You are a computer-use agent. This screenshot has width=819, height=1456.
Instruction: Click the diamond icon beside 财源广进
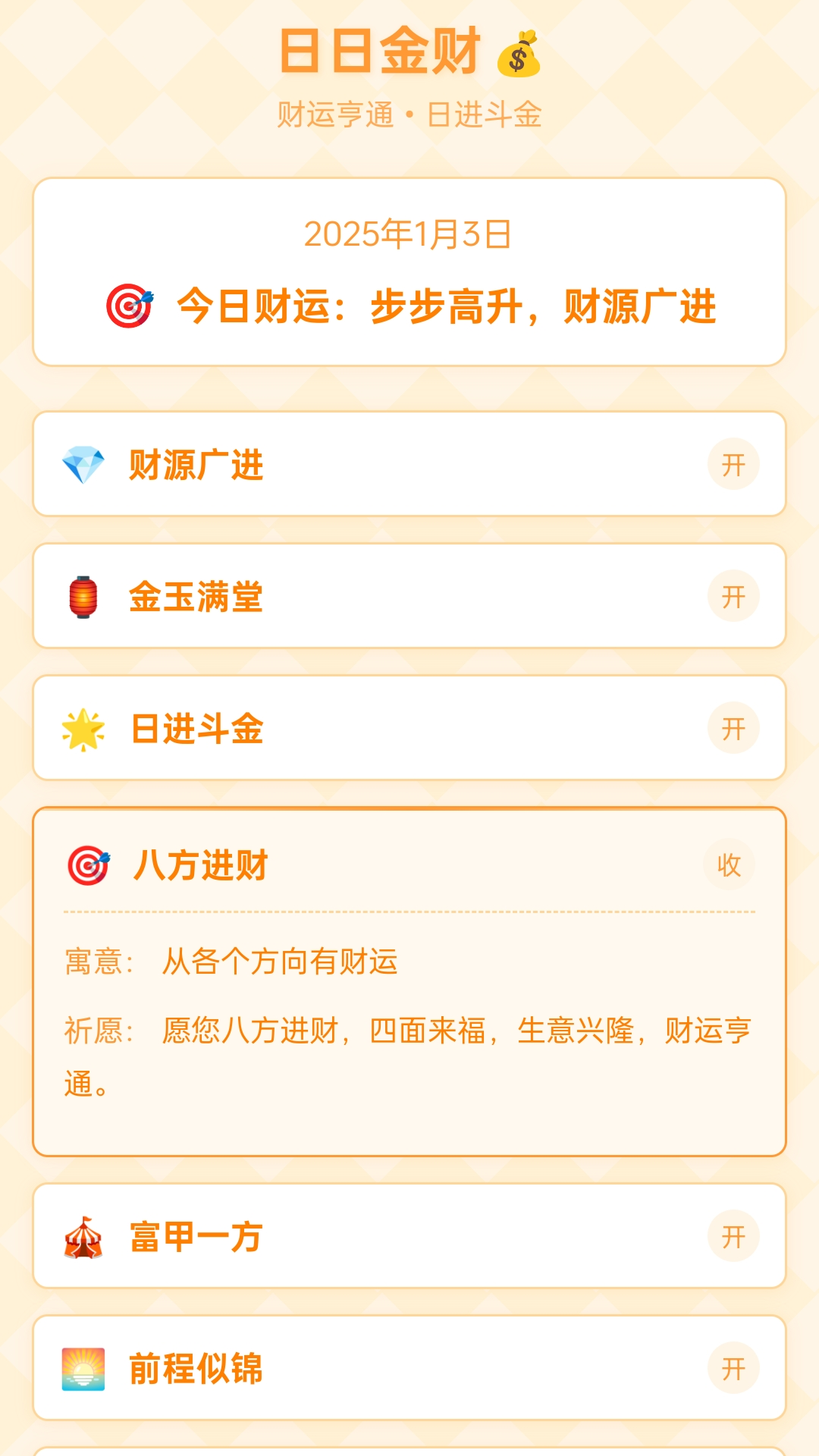pyautogui.click(x=83, y=465)
